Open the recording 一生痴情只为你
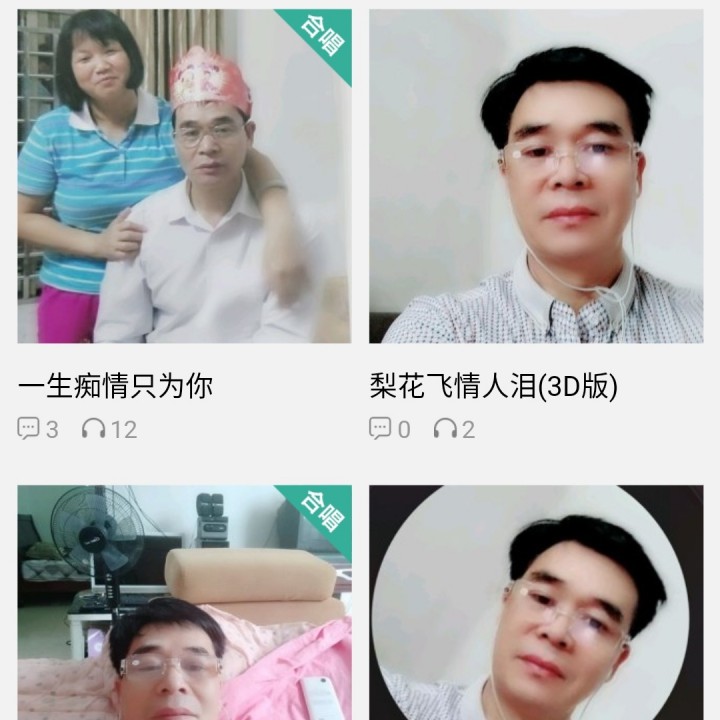Image resolution: width=720 pixels, height=720 pixels. (184, 177)
